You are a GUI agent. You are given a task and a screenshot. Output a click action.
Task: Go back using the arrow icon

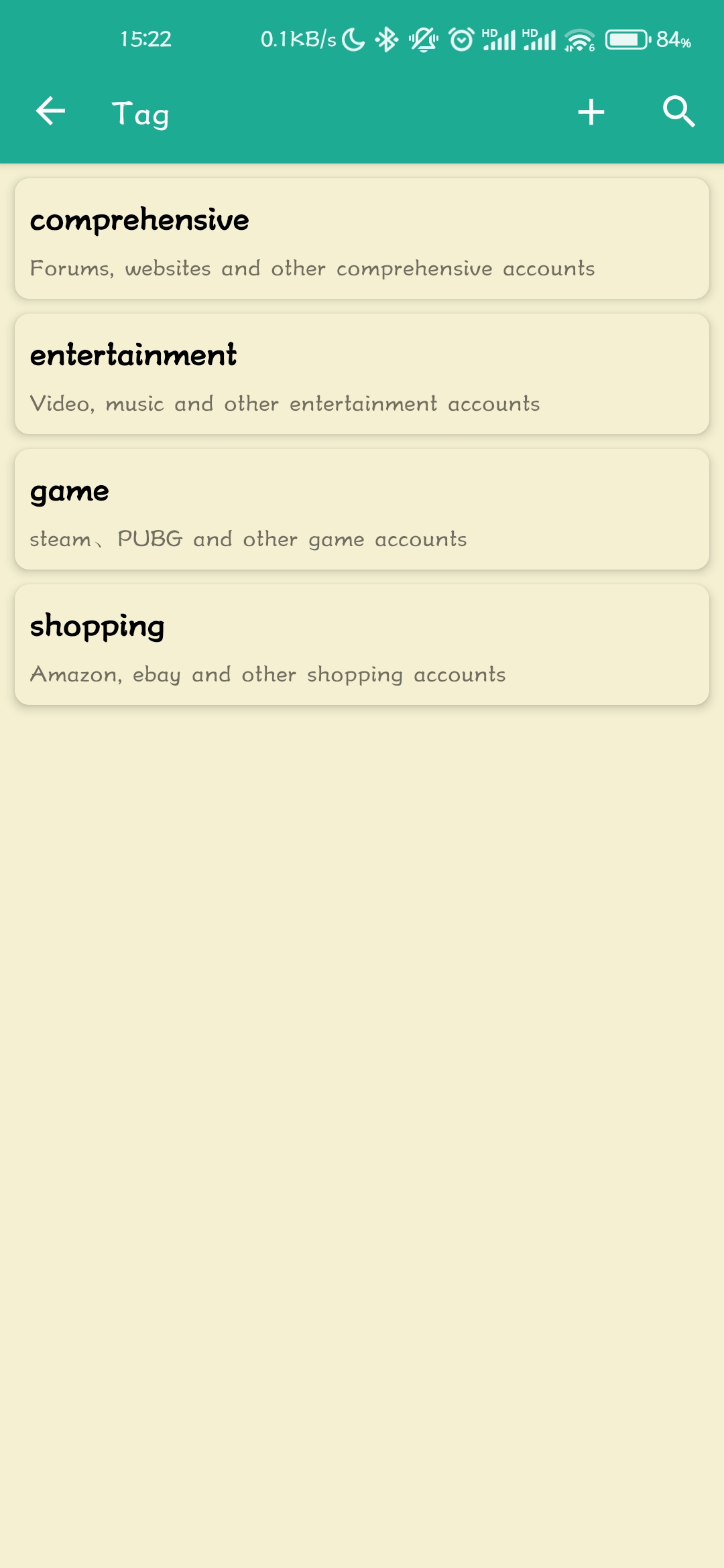point(50,111)
